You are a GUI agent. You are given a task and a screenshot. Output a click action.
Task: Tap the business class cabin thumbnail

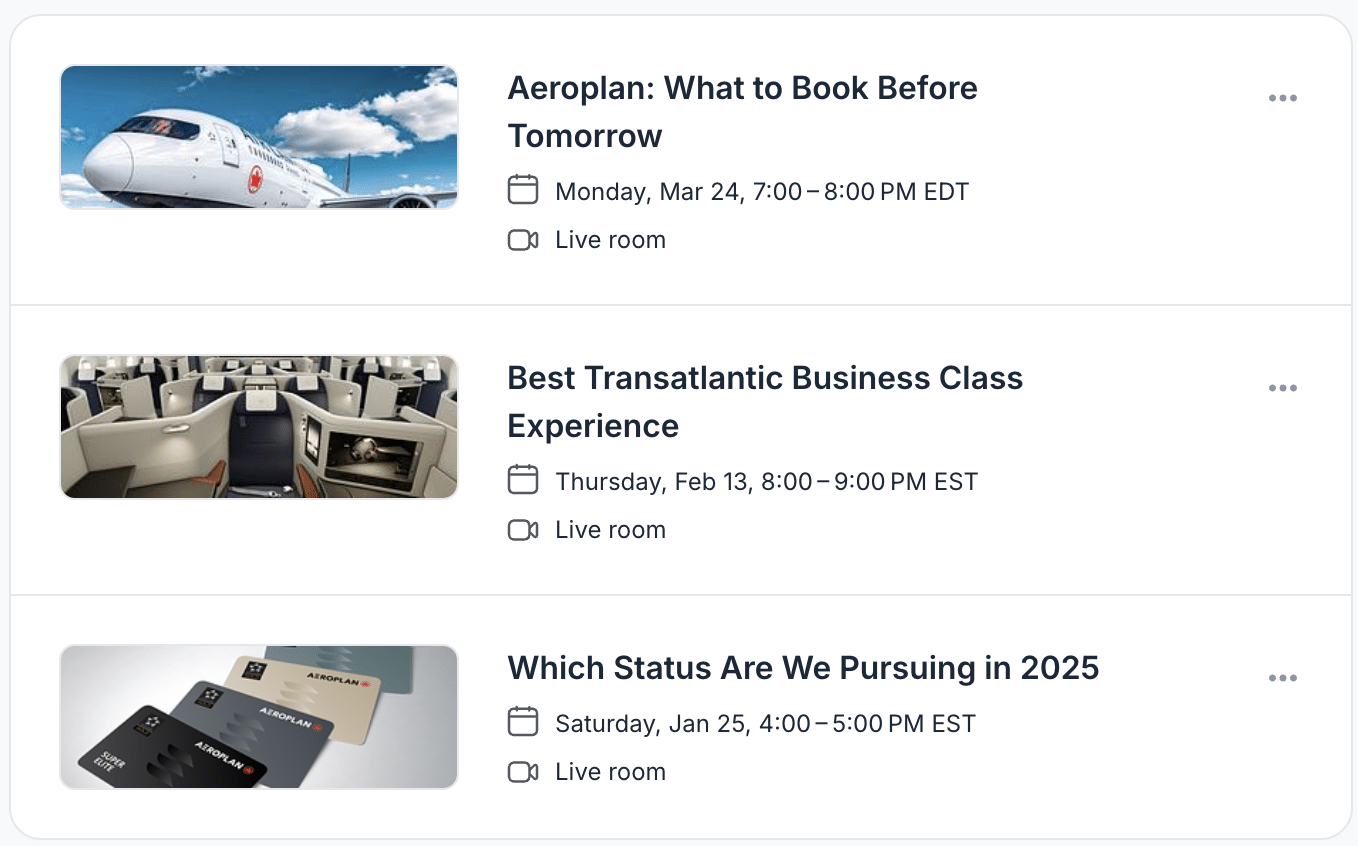pos(259,427)
